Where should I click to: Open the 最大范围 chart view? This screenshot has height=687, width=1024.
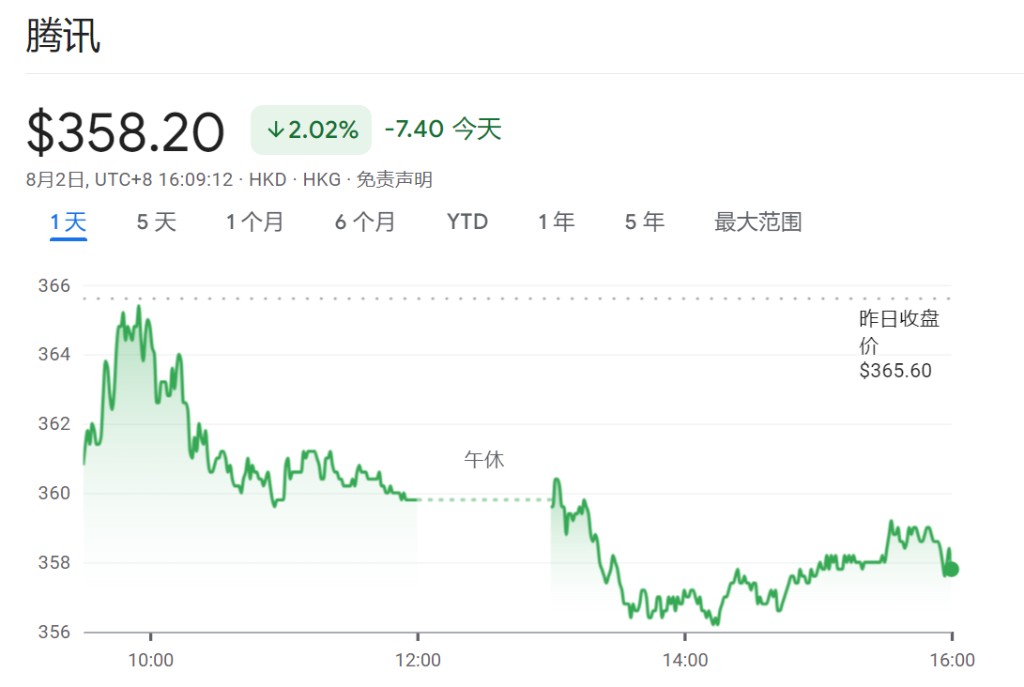pyautogui.click(x=757, y=222)
